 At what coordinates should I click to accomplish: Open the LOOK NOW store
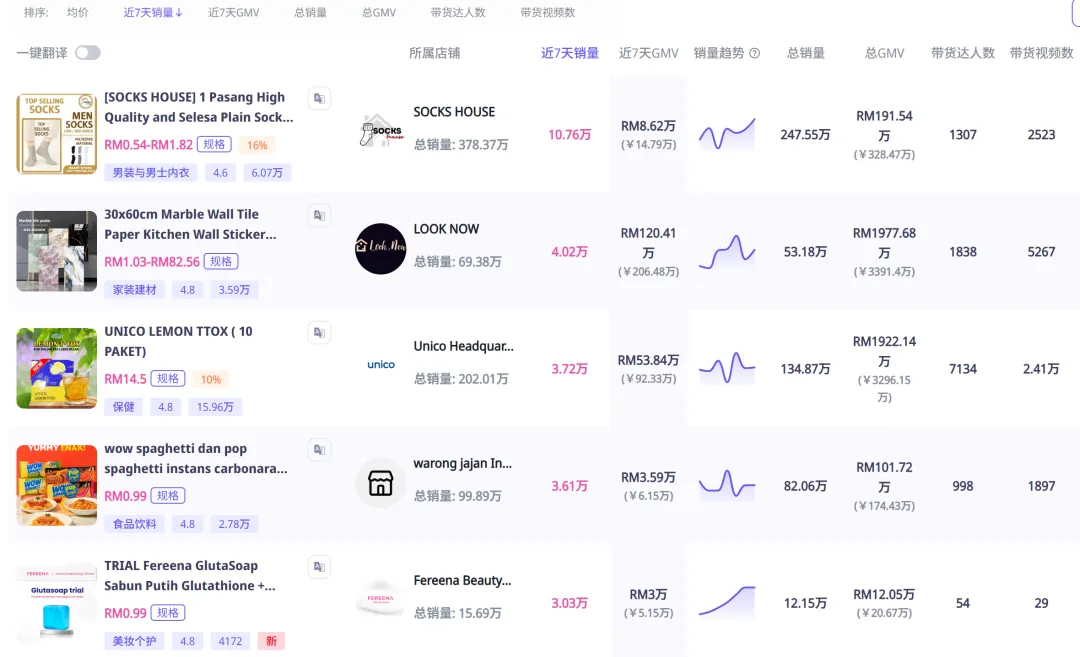click(x=446, y=229)
